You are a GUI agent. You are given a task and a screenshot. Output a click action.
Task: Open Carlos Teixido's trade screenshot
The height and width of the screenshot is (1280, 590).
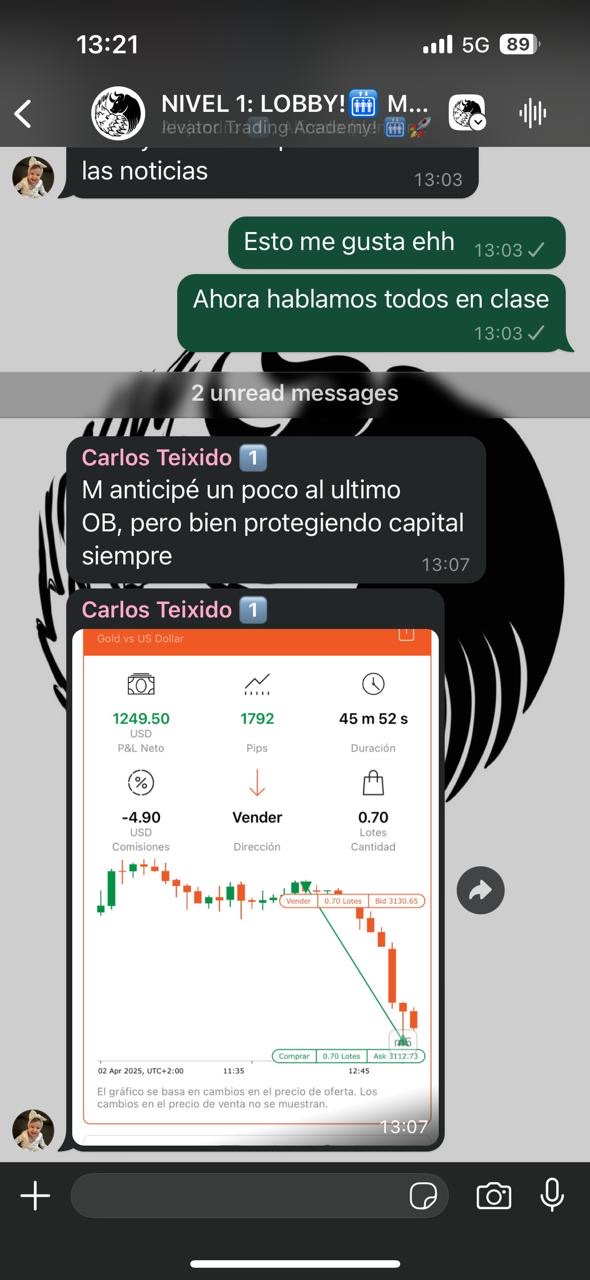pyautogui.click(x=258, y=885)
